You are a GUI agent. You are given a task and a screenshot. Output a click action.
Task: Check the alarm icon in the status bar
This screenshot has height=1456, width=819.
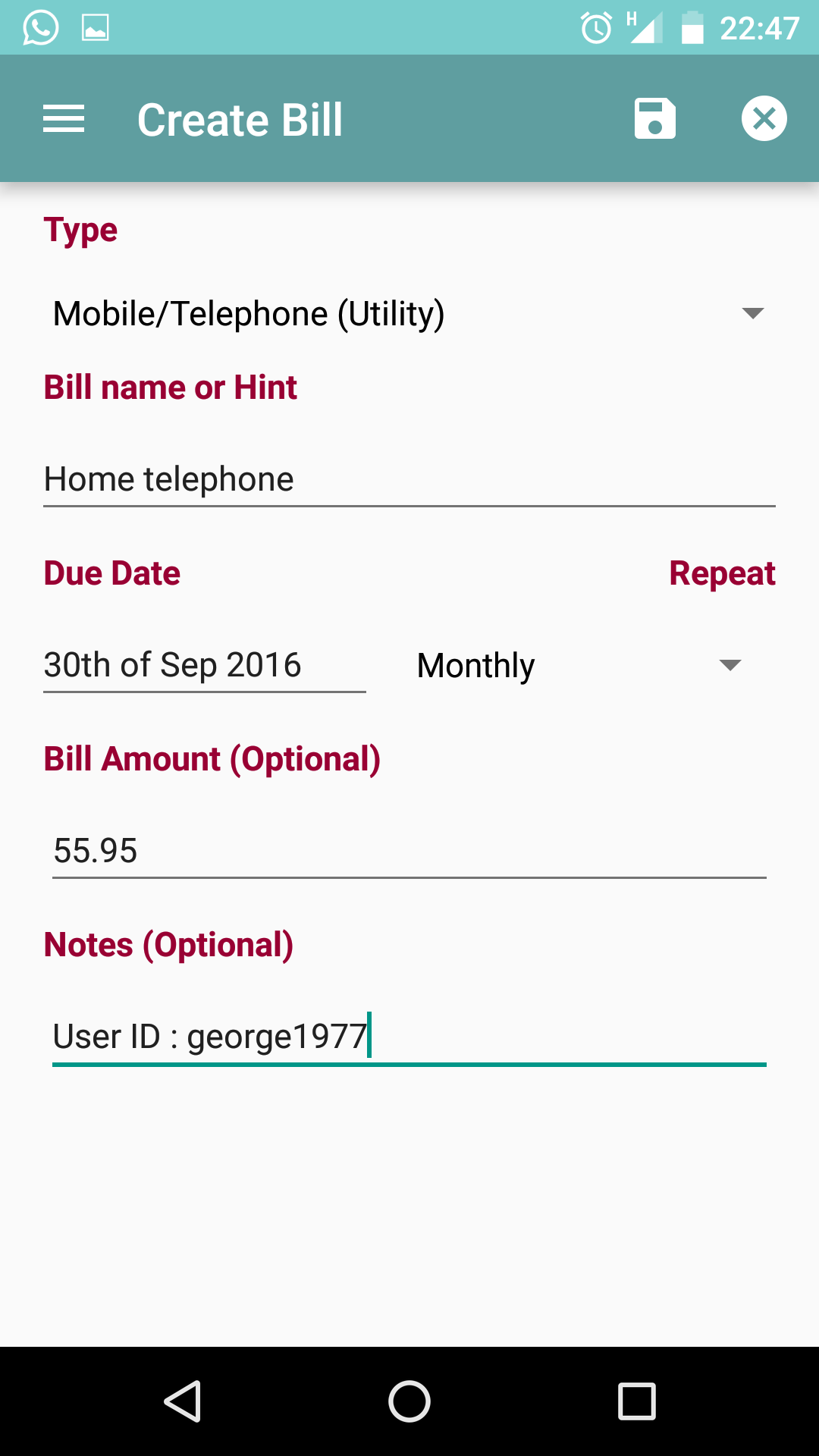pos(596,27)
